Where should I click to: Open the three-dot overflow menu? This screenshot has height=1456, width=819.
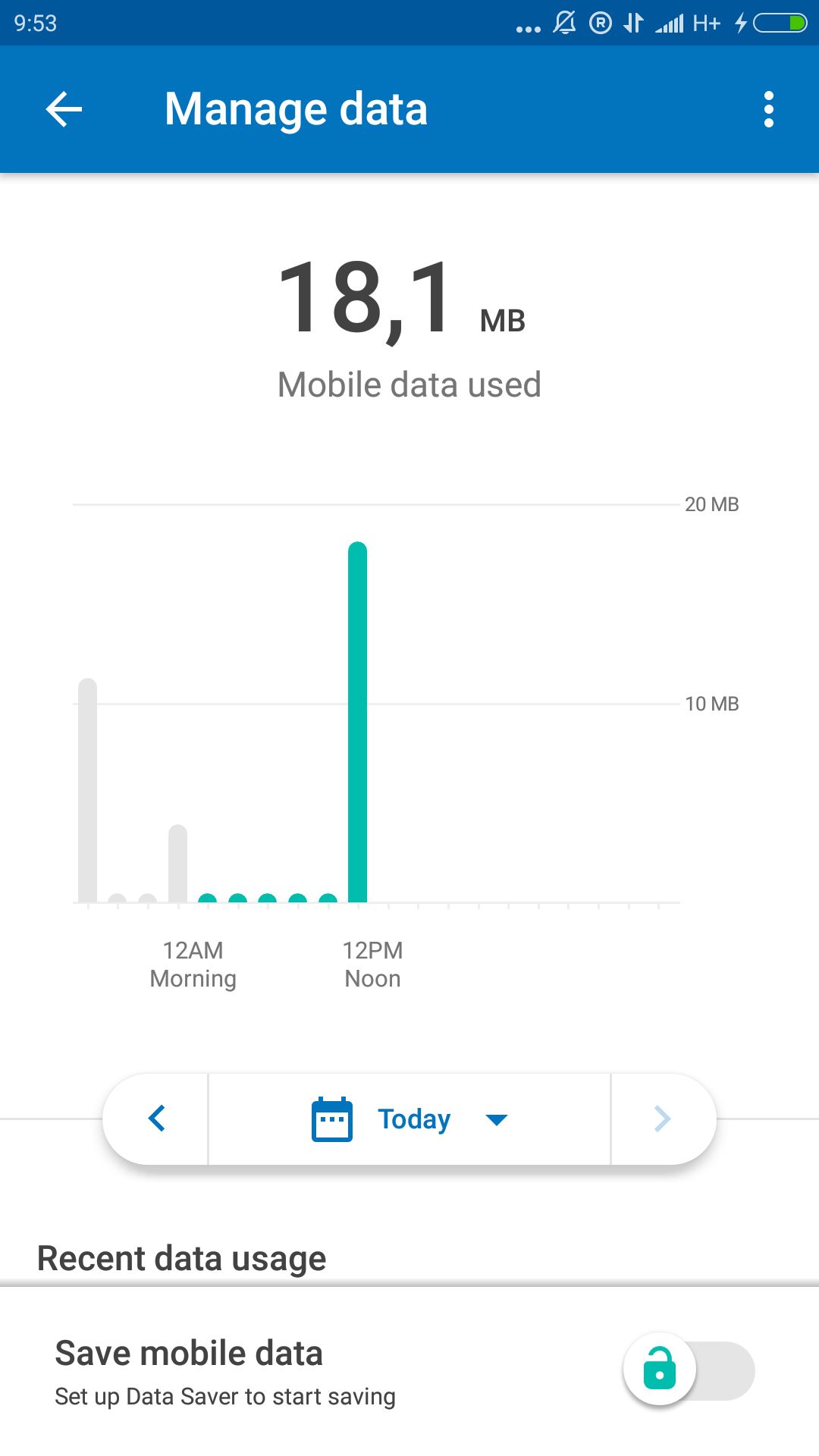click(769, 110)
